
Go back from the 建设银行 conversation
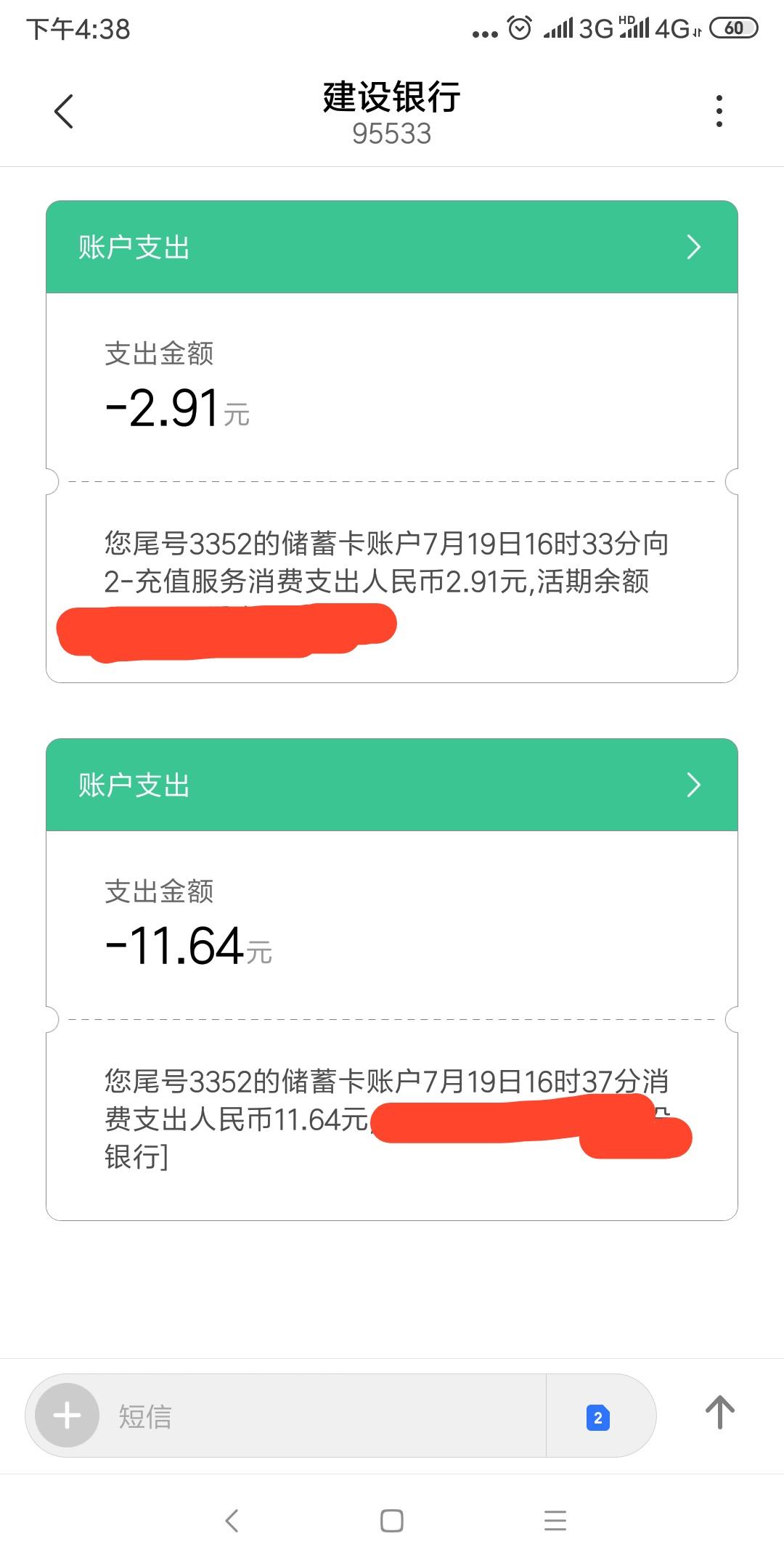64,112
